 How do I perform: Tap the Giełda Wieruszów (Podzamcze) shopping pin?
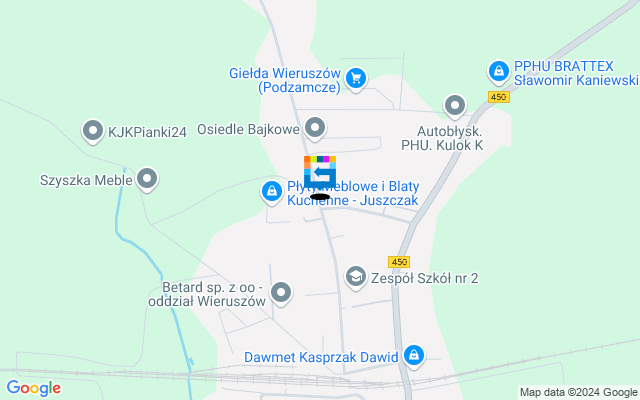[356, 78]
